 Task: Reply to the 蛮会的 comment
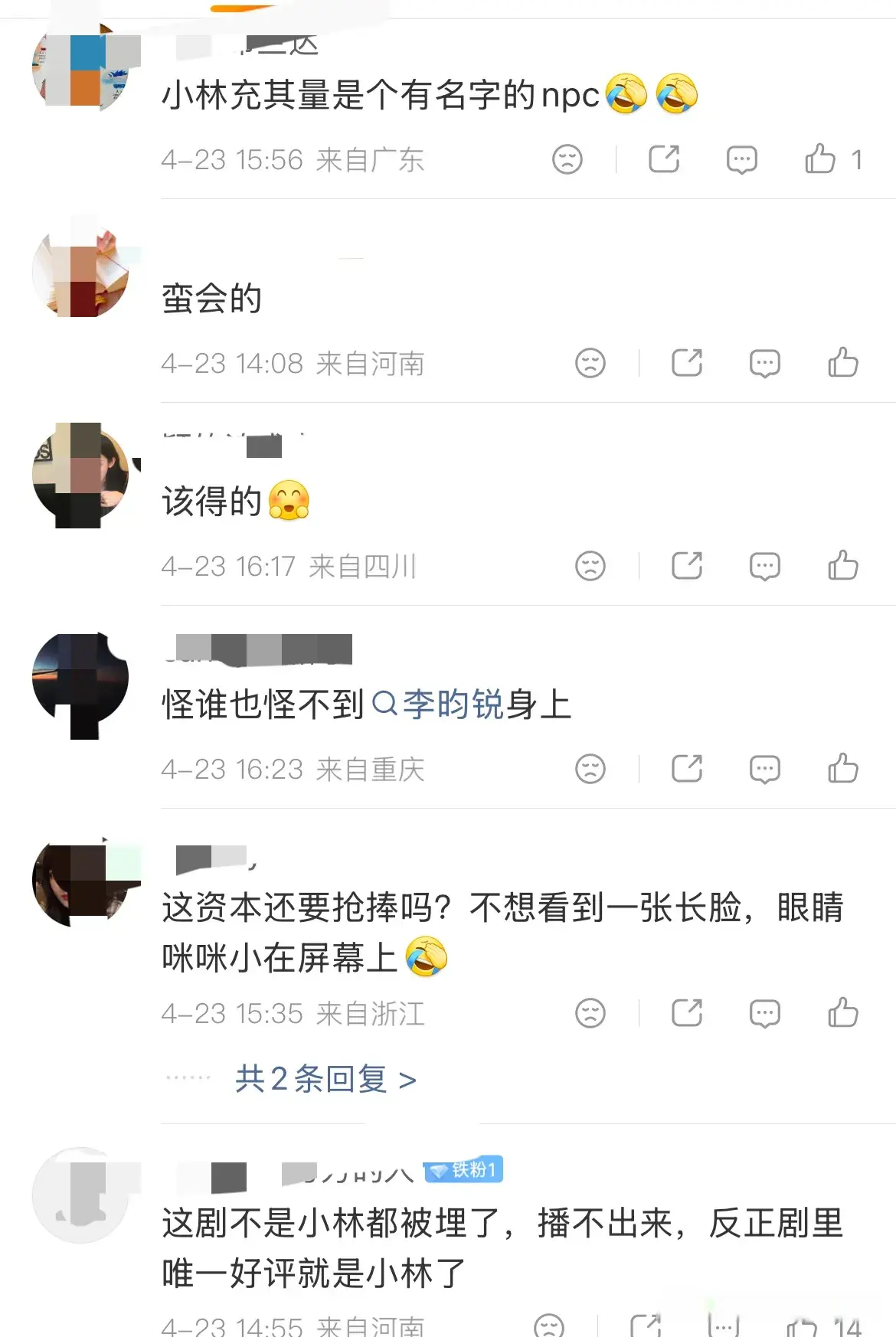764,363
